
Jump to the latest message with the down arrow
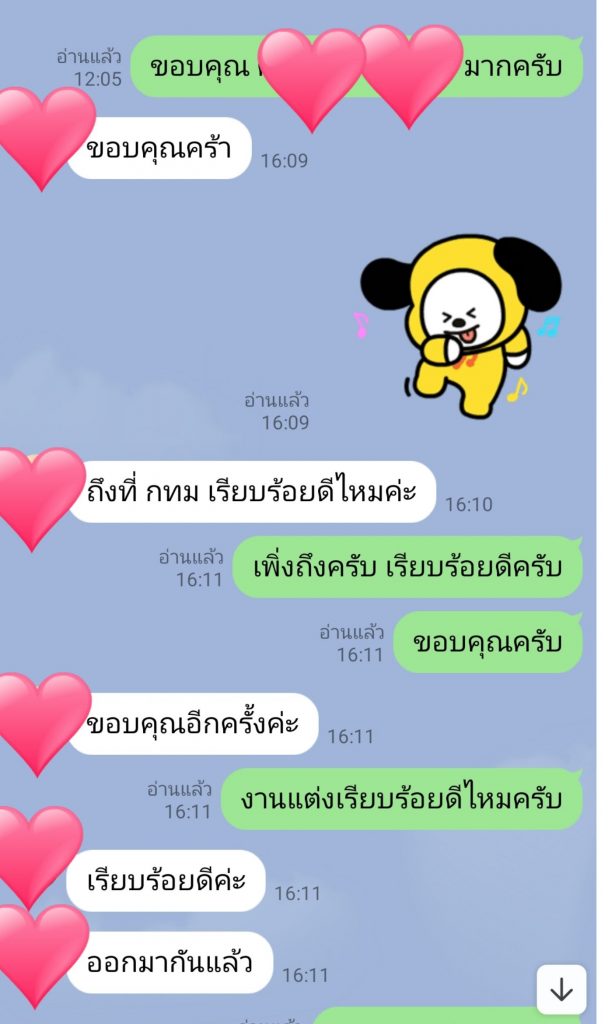point(561,989)
